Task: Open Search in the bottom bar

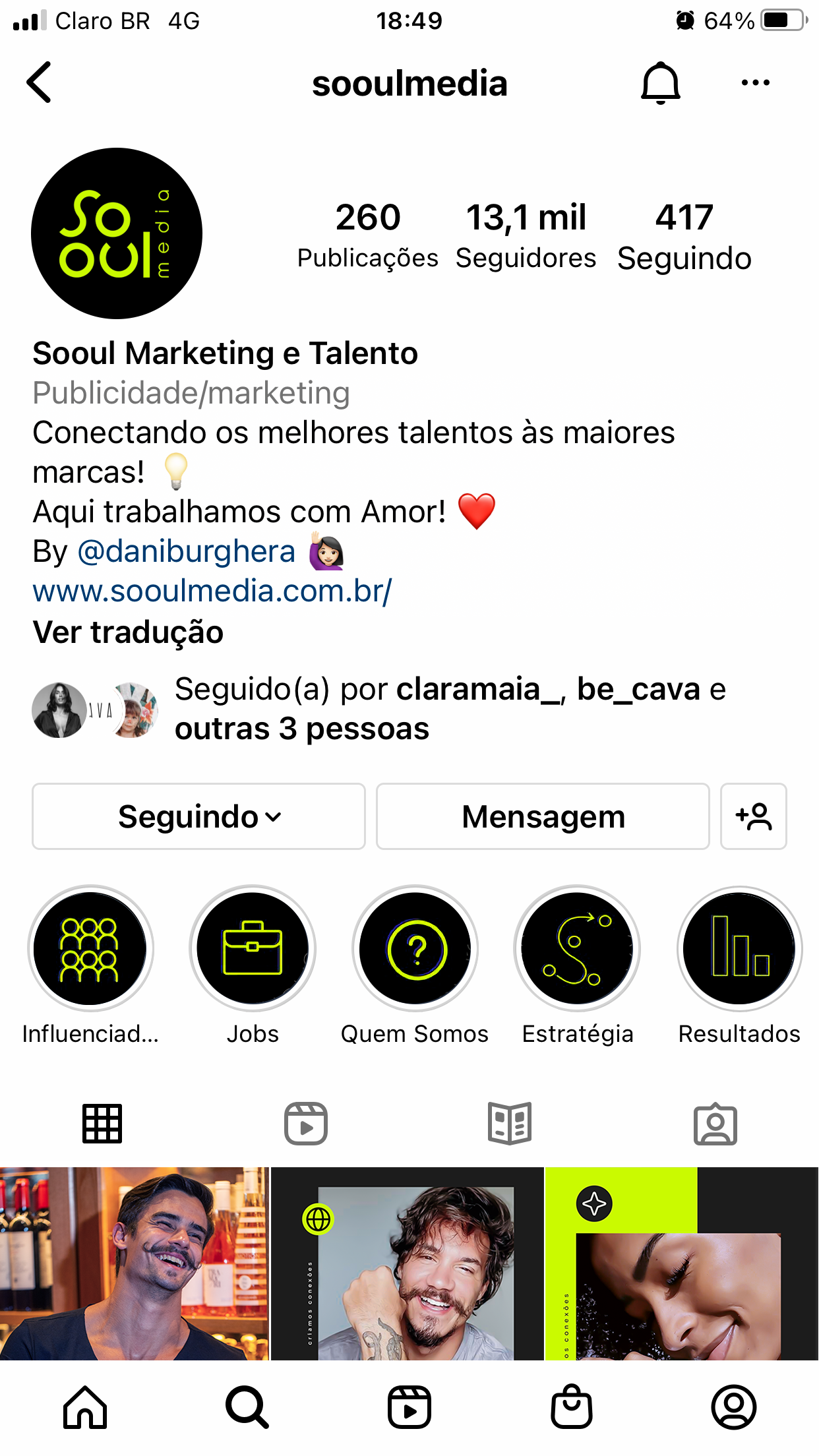Action: coord(247,1407)
